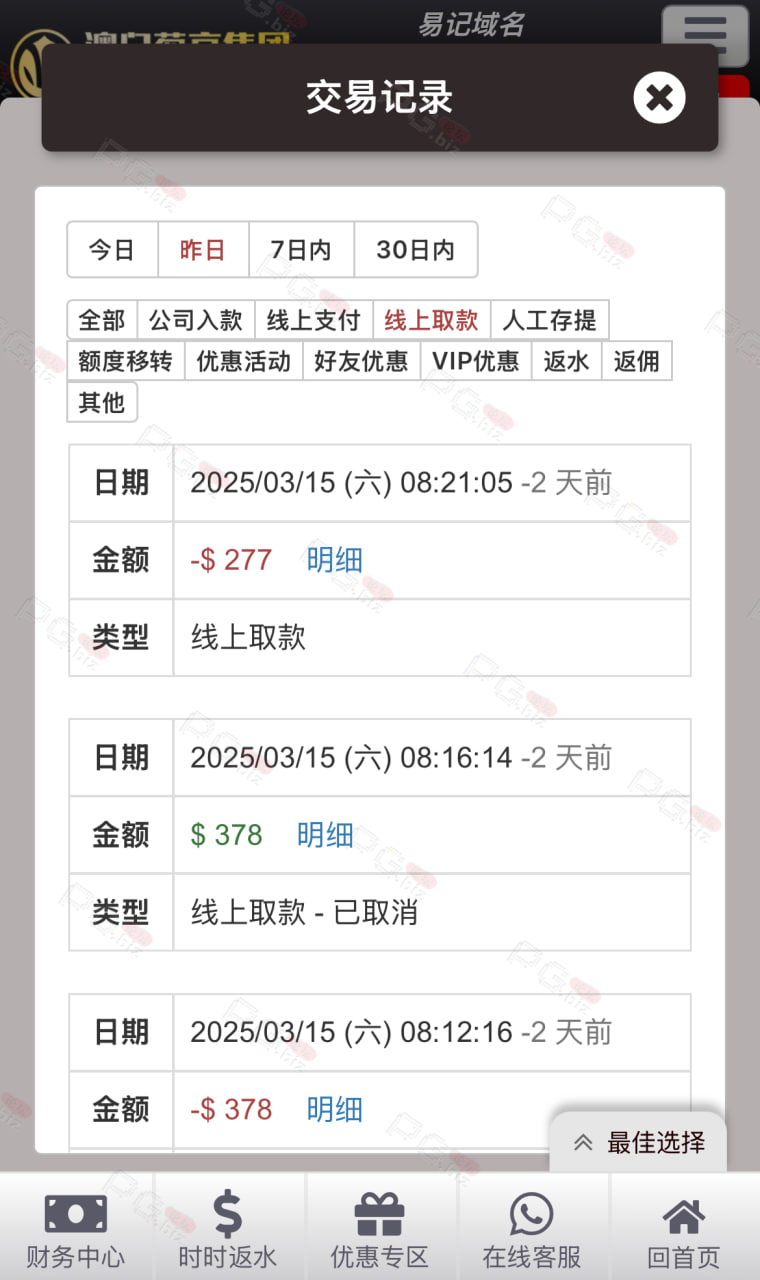Show records from 30日内
Image resolution: width=760 pixels, height=1280 pixels.
point(415,249)
